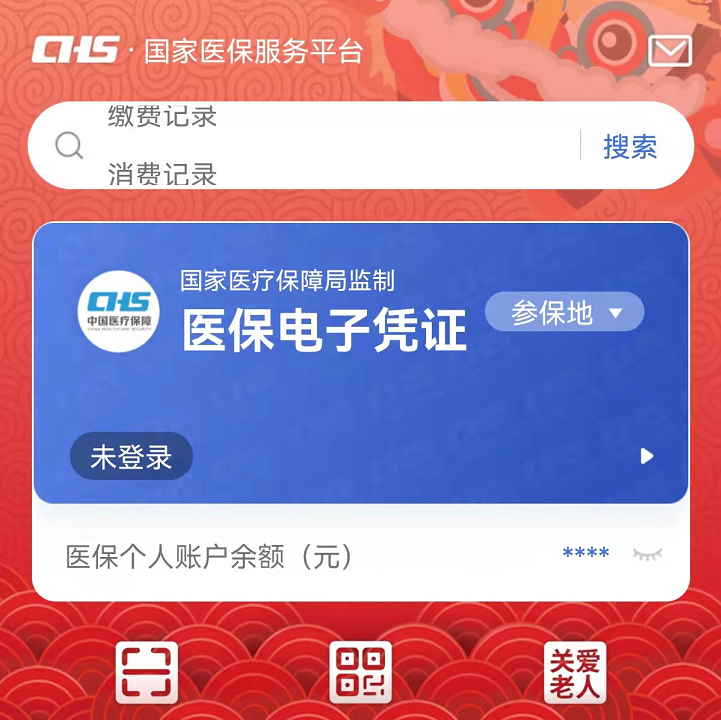Open the scan code icon
Image resolution: width=721 pixels, height=720 pixels.
click(147, 672)
